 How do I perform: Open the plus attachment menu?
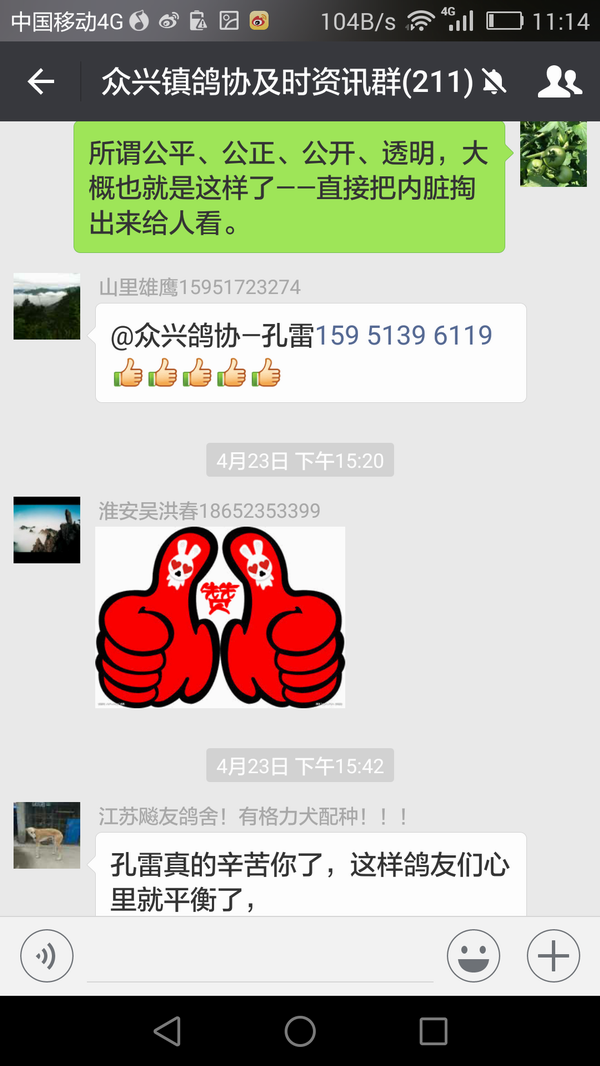pyautogui.click(x=552, y=956)
